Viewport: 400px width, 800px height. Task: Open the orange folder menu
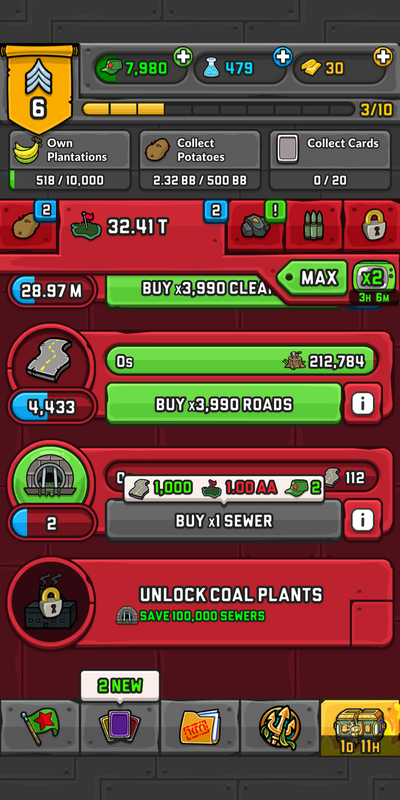pyautogui.click(x=200, y=727)
